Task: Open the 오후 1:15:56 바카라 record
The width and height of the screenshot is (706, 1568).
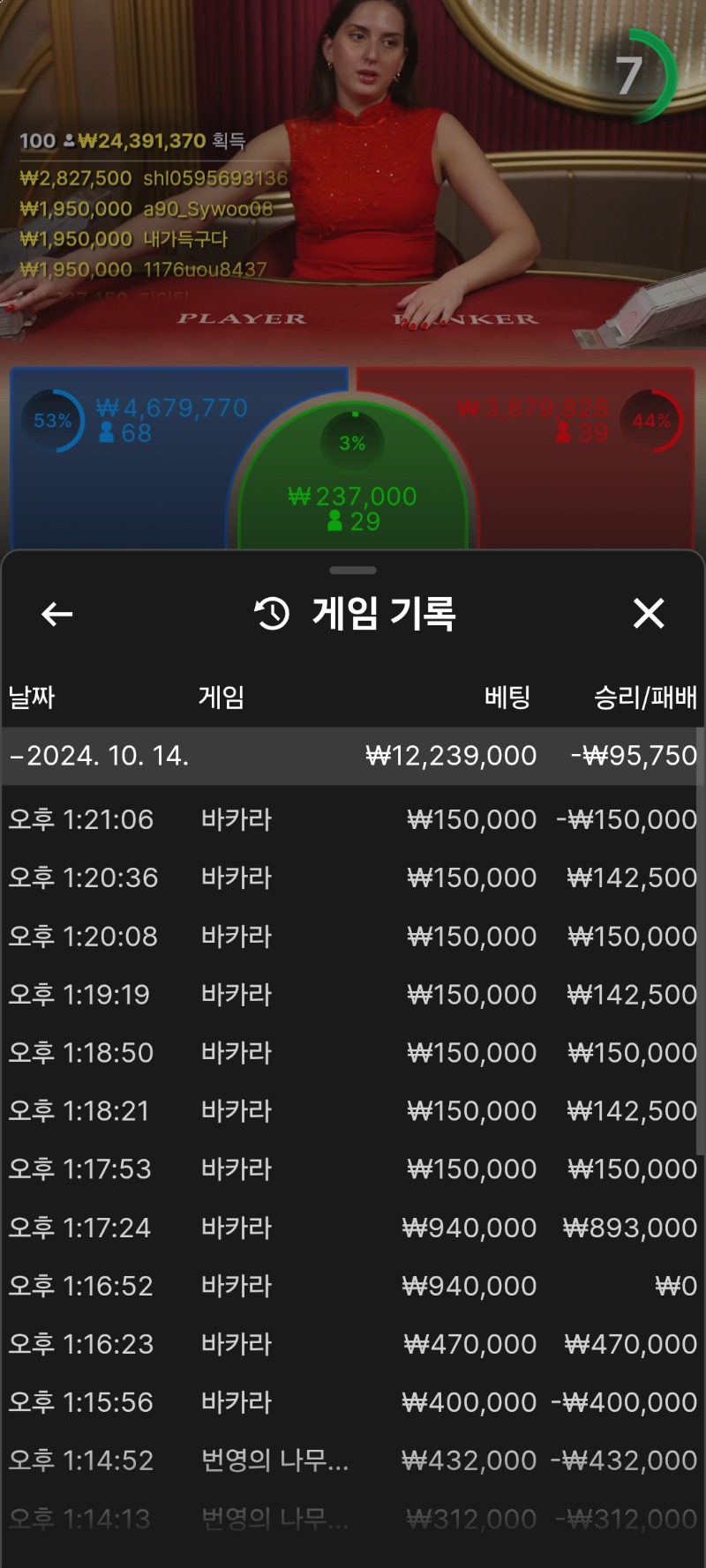Action: (352, 1402)
